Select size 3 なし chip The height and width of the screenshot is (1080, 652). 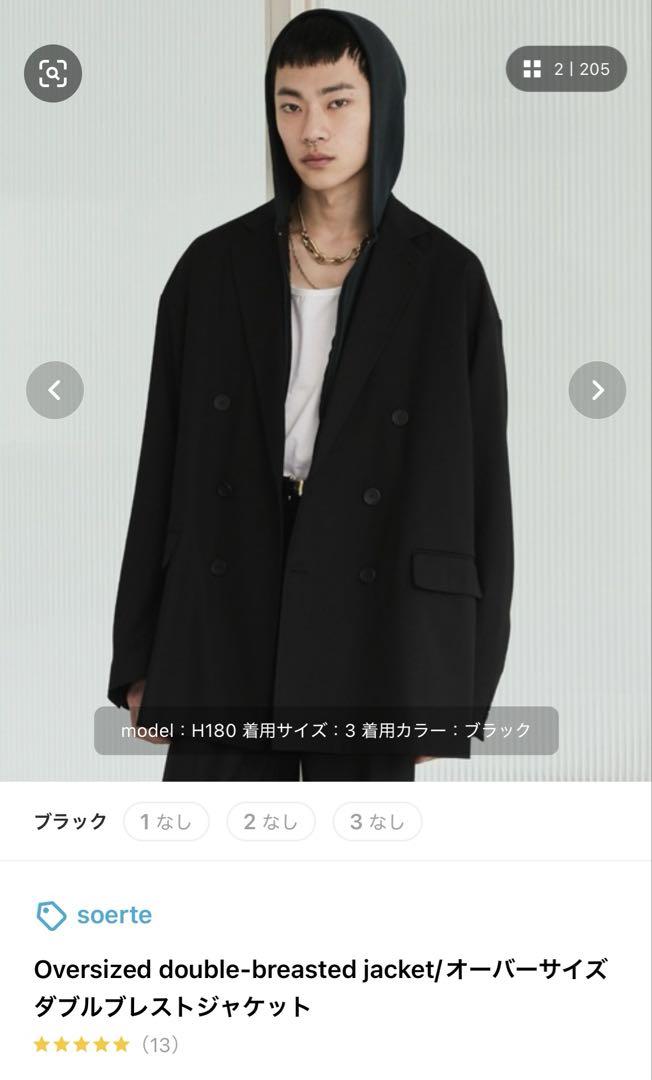[x=377, y=822]
